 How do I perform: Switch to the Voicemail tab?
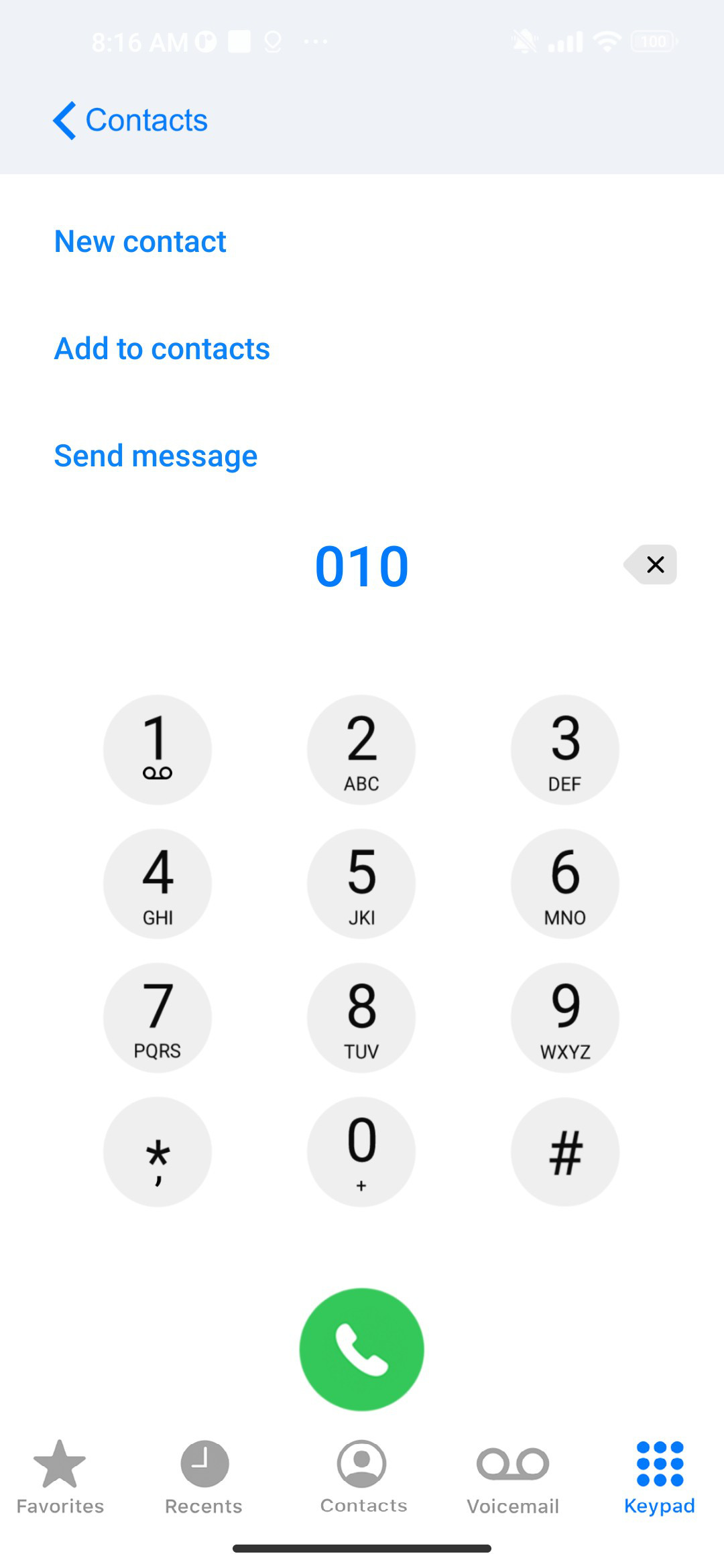click(x=513, y=1478)
